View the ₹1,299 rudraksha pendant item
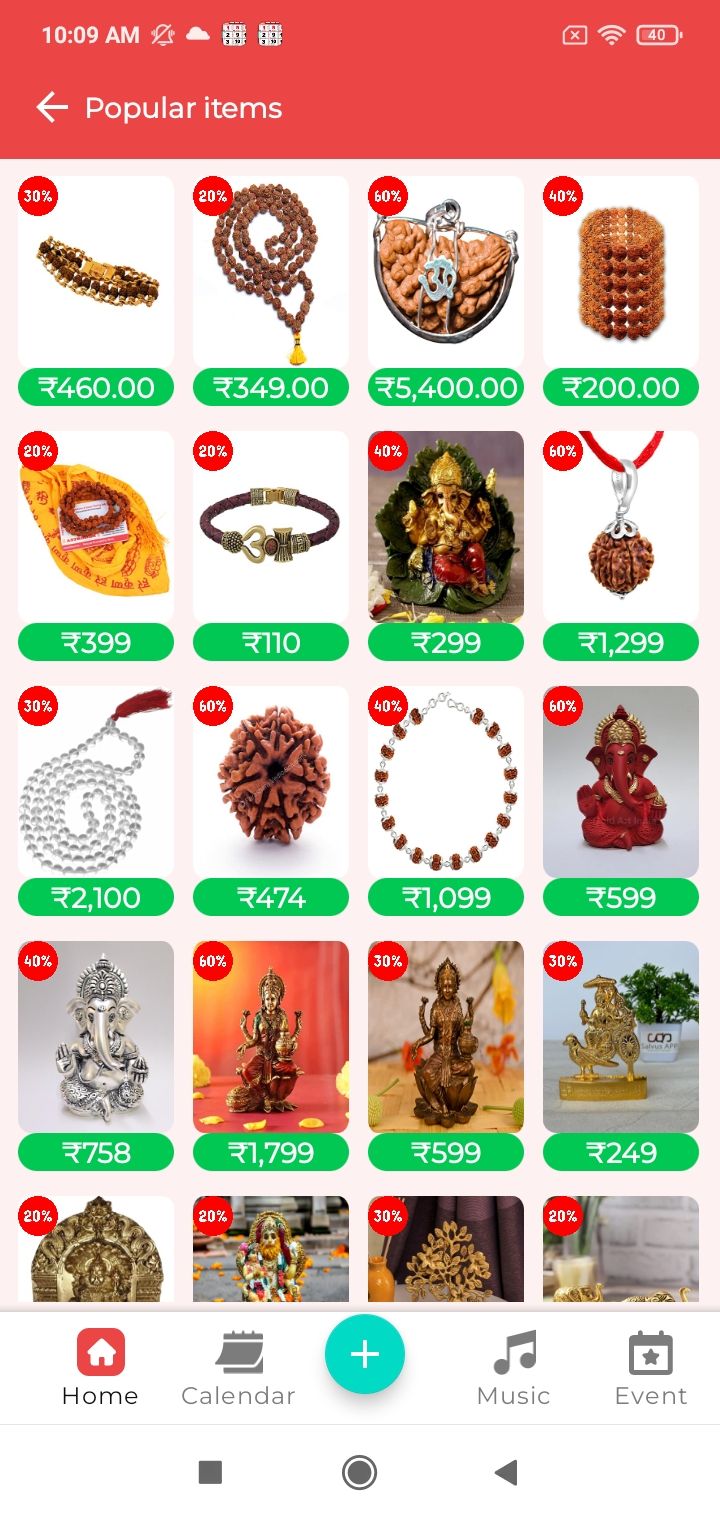 pyautogui.click(x=621, y=546)
